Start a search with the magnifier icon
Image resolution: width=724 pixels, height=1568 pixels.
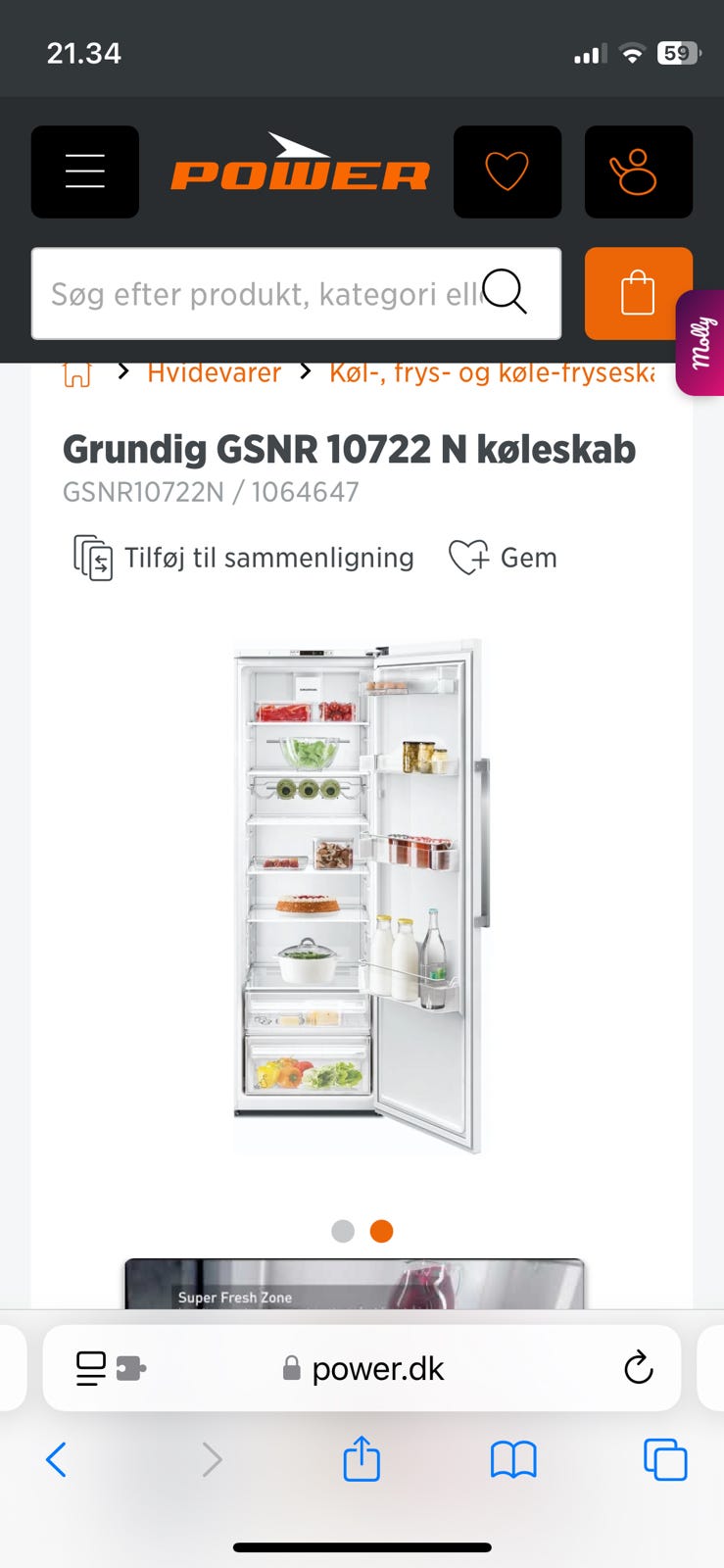pos(506,294)
